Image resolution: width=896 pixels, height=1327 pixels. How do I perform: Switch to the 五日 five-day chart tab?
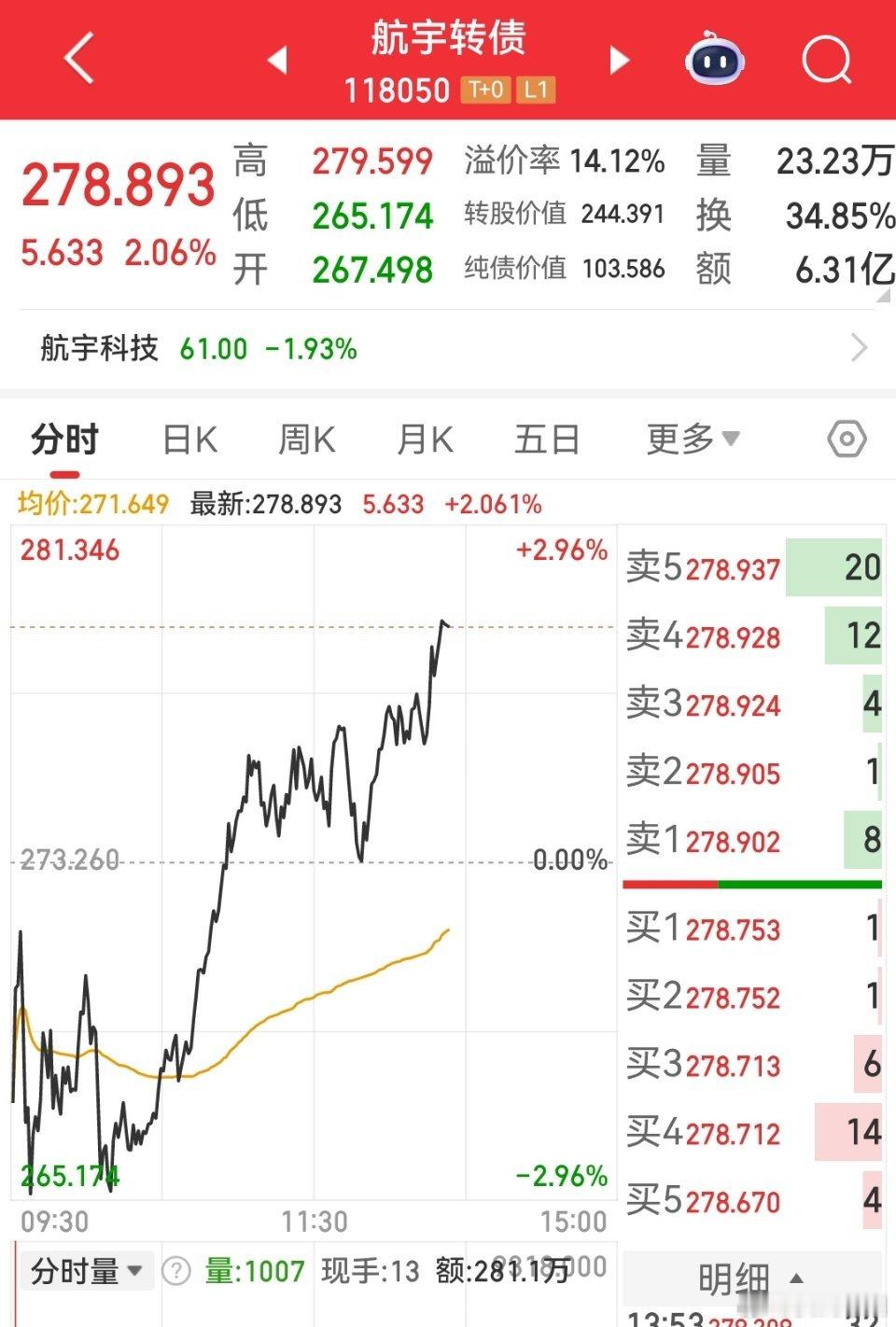pos(546,438)
